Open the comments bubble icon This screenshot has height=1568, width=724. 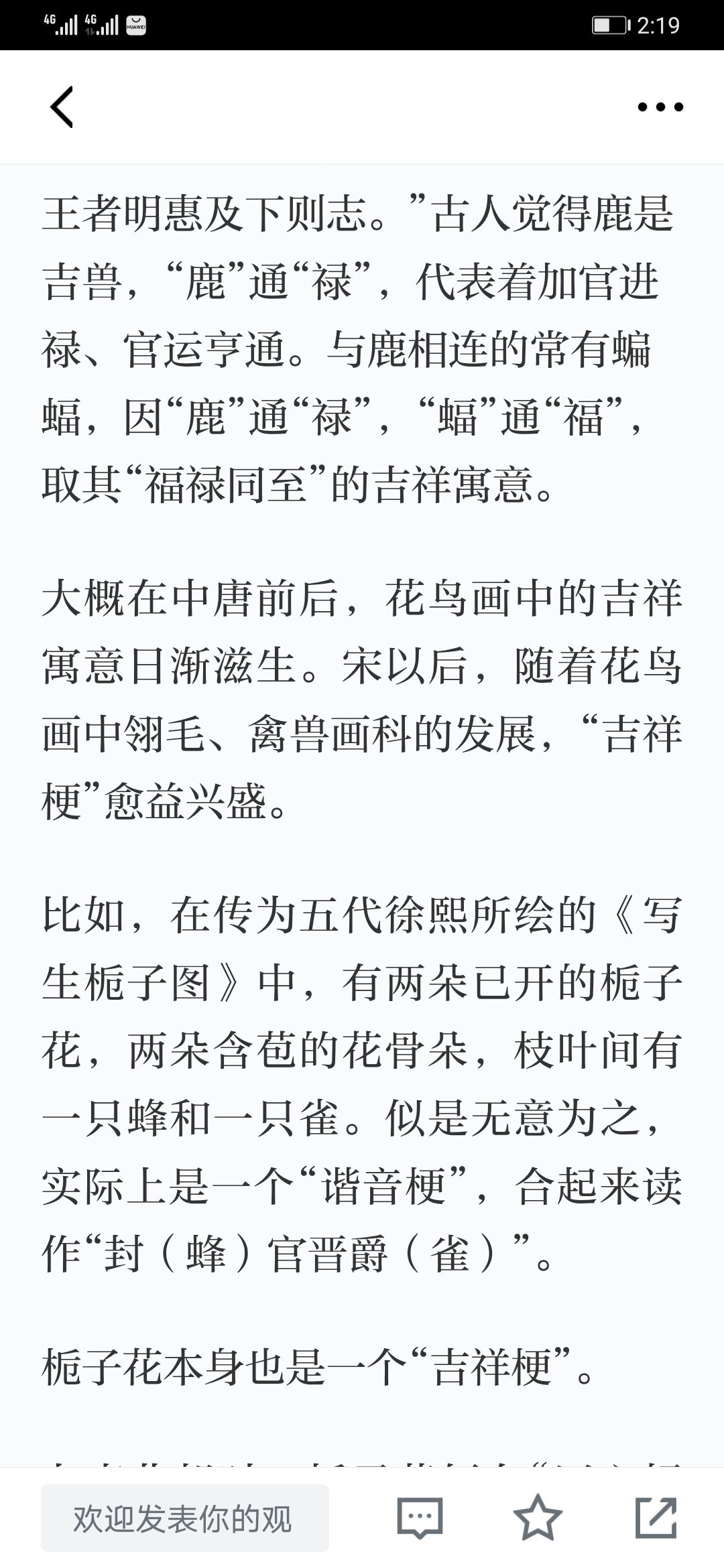(420, 1518)
